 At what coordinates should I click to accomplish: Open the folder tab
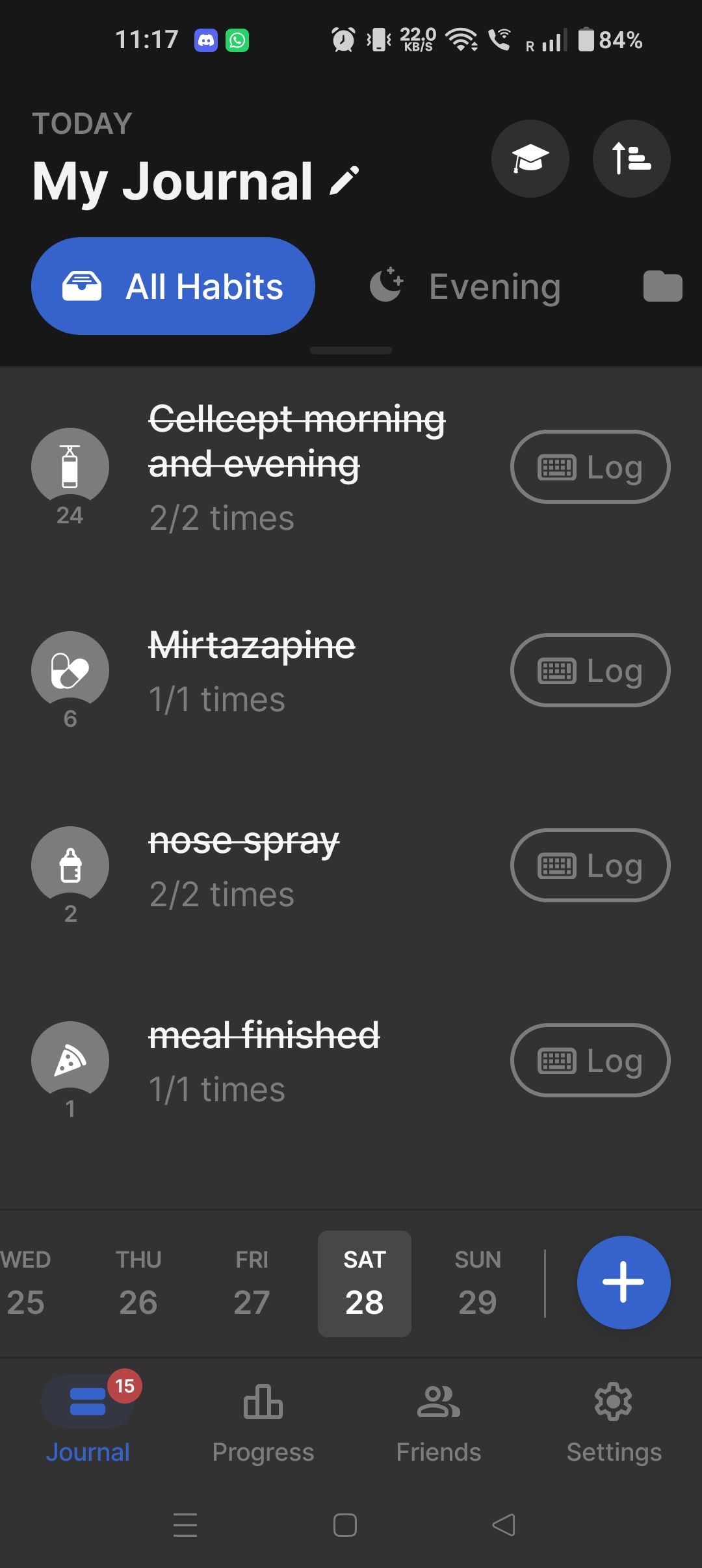pyautogui.click(x=662, y=286)
